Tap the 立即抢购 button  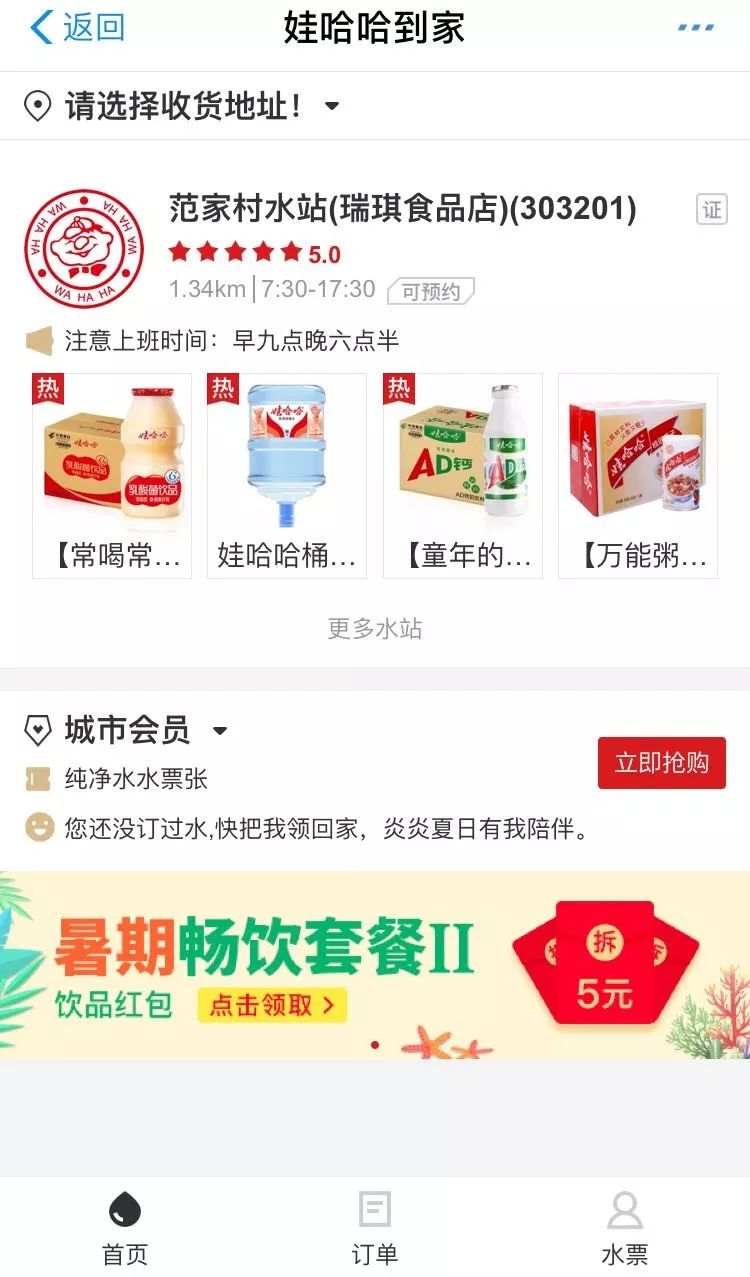pyautogui.click(x=661, y=763)
